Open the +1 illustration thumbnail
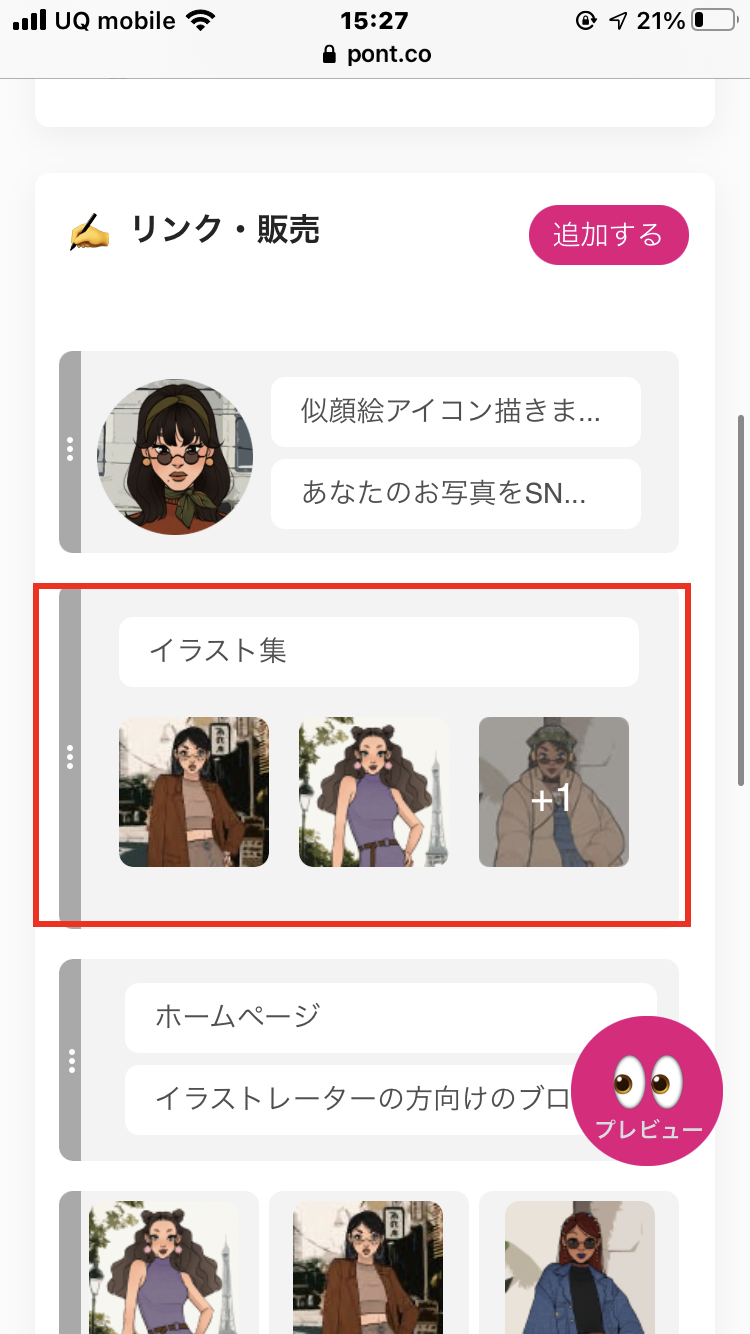 click(x=554, y=792)
